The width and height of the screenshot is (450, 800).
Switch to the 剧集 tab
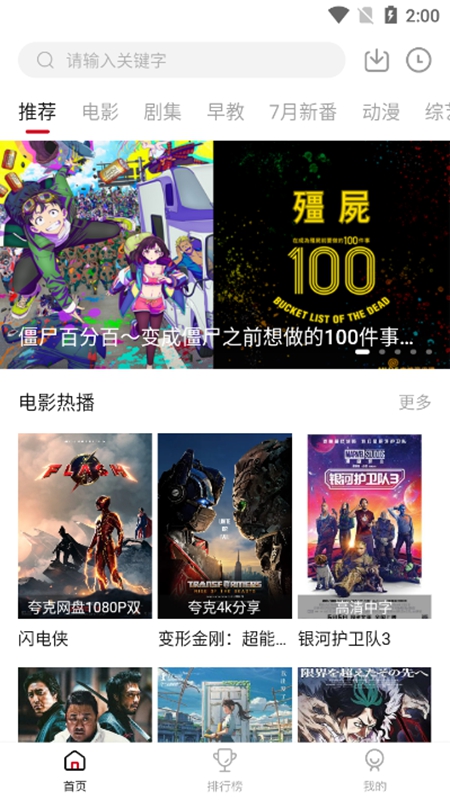[x=162, y=112]
